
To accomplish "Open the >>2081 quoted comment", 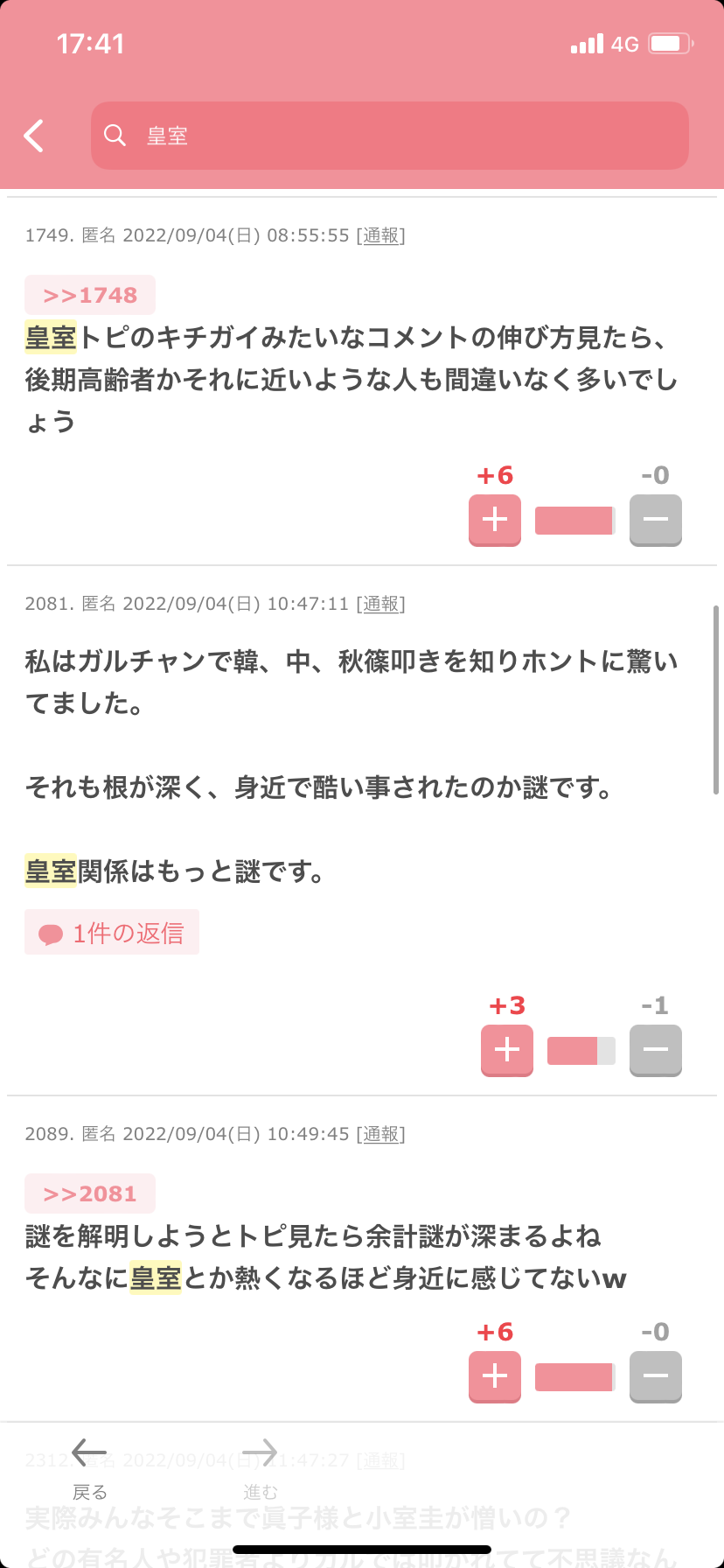I will click(90, 1193).
